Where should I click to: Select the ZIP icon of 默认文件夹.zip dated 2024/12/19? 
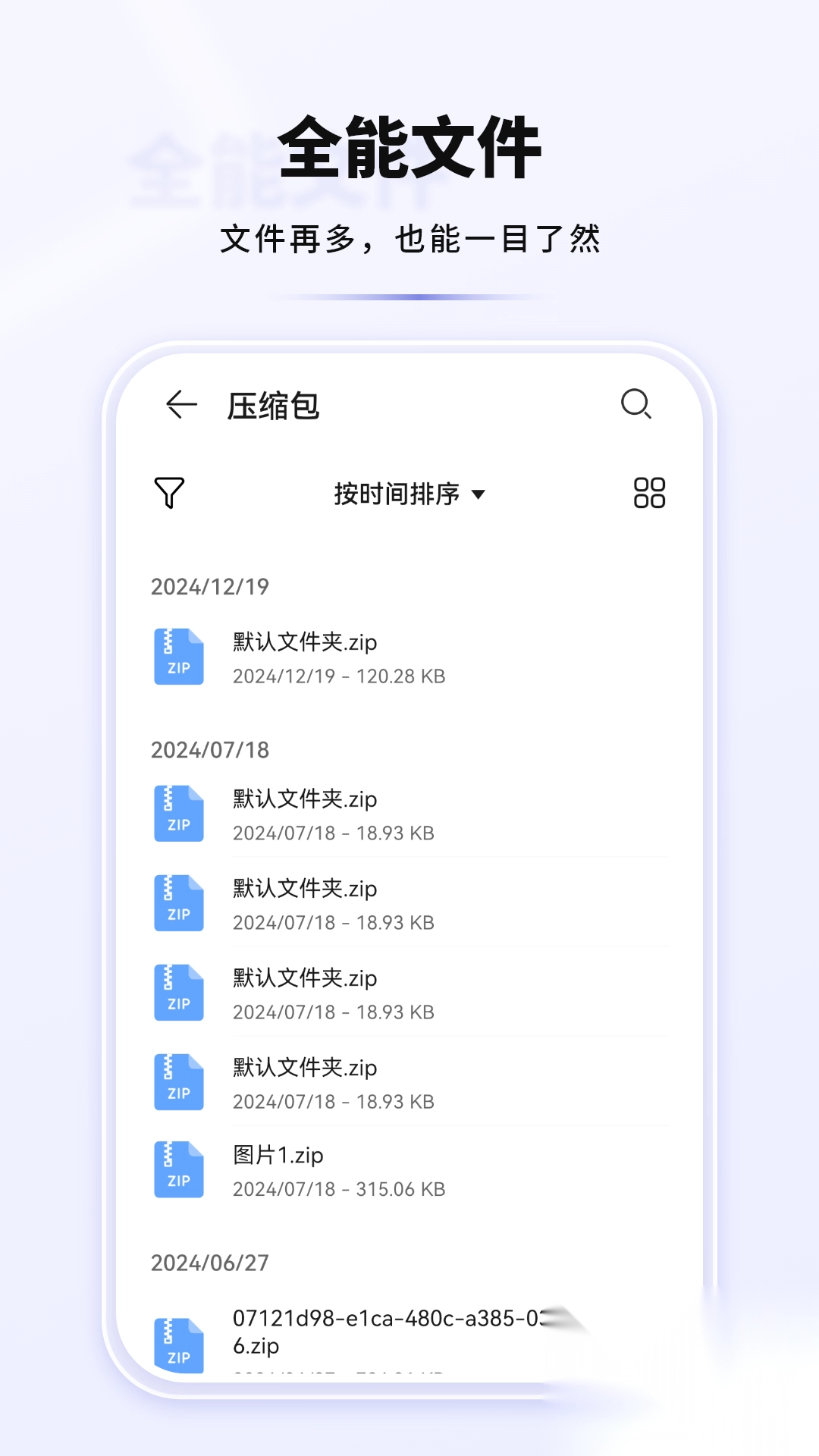click(178, 657)
